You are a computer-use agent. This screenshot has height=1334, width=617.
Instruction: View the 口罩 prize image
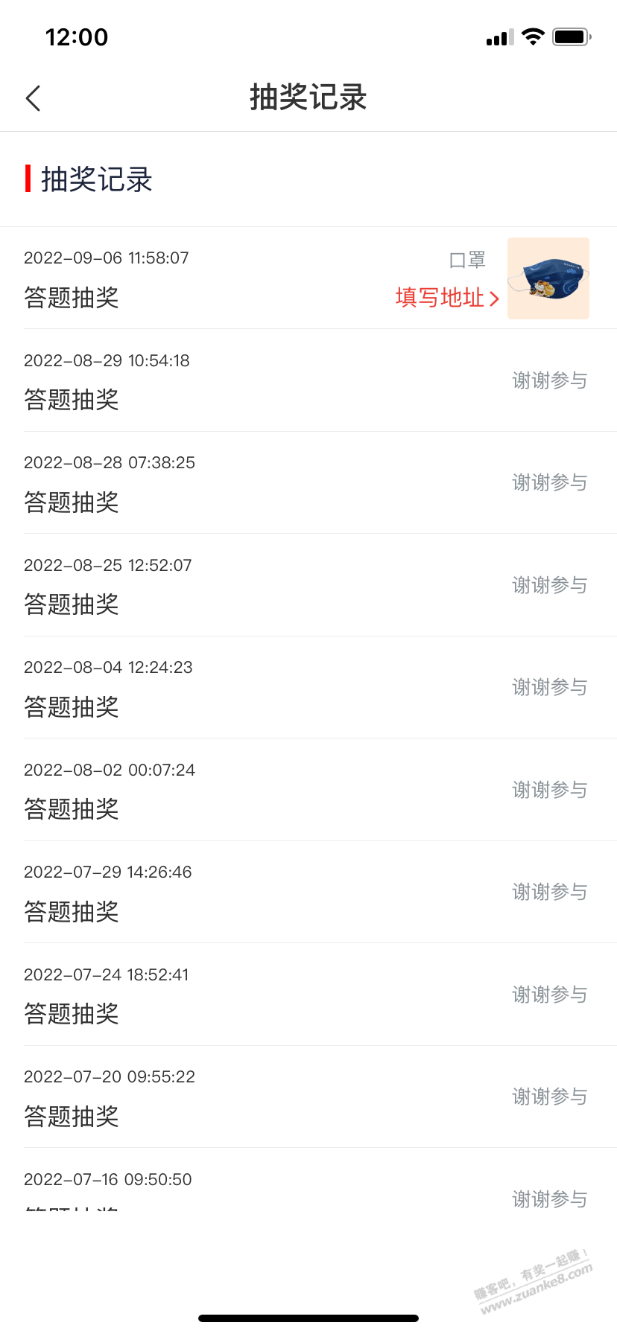pyautogui.click(x=548, y=278)
